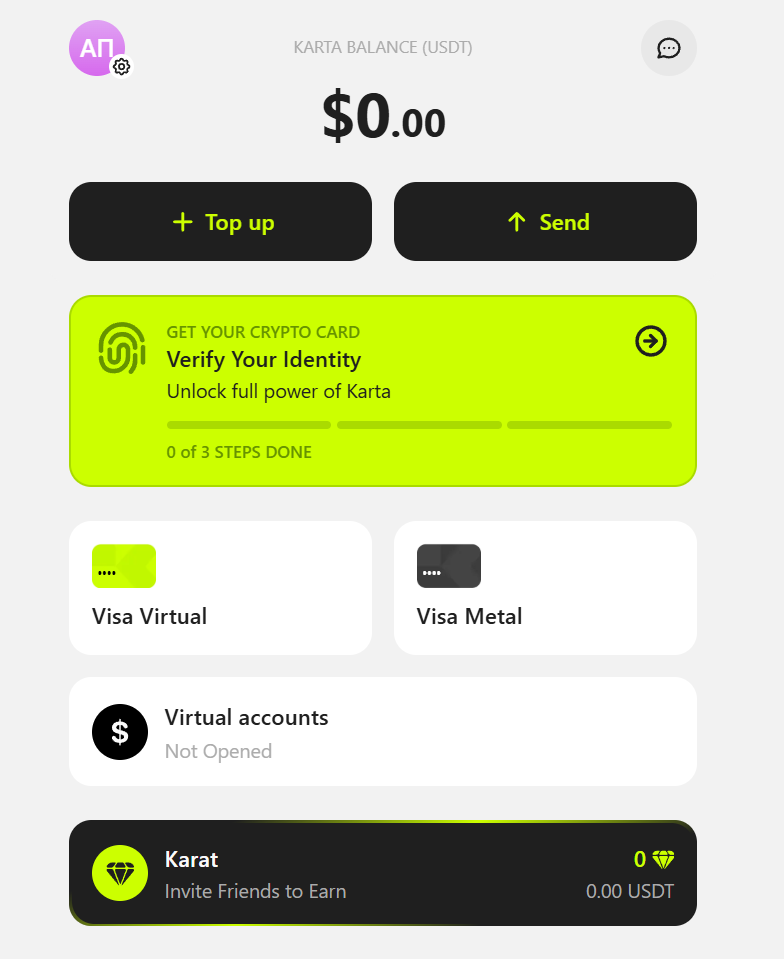Open the Verify Your Identity card

pos(382,391)
